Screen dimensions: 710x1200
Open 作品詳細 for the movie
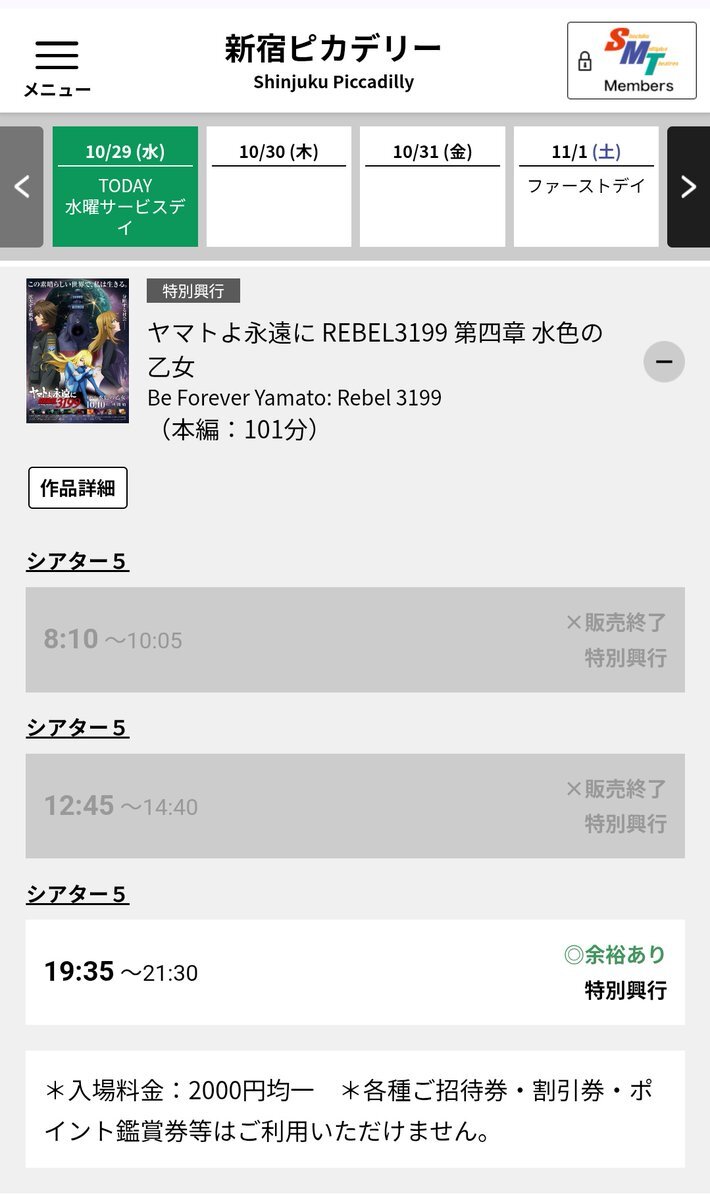[78, 488]
